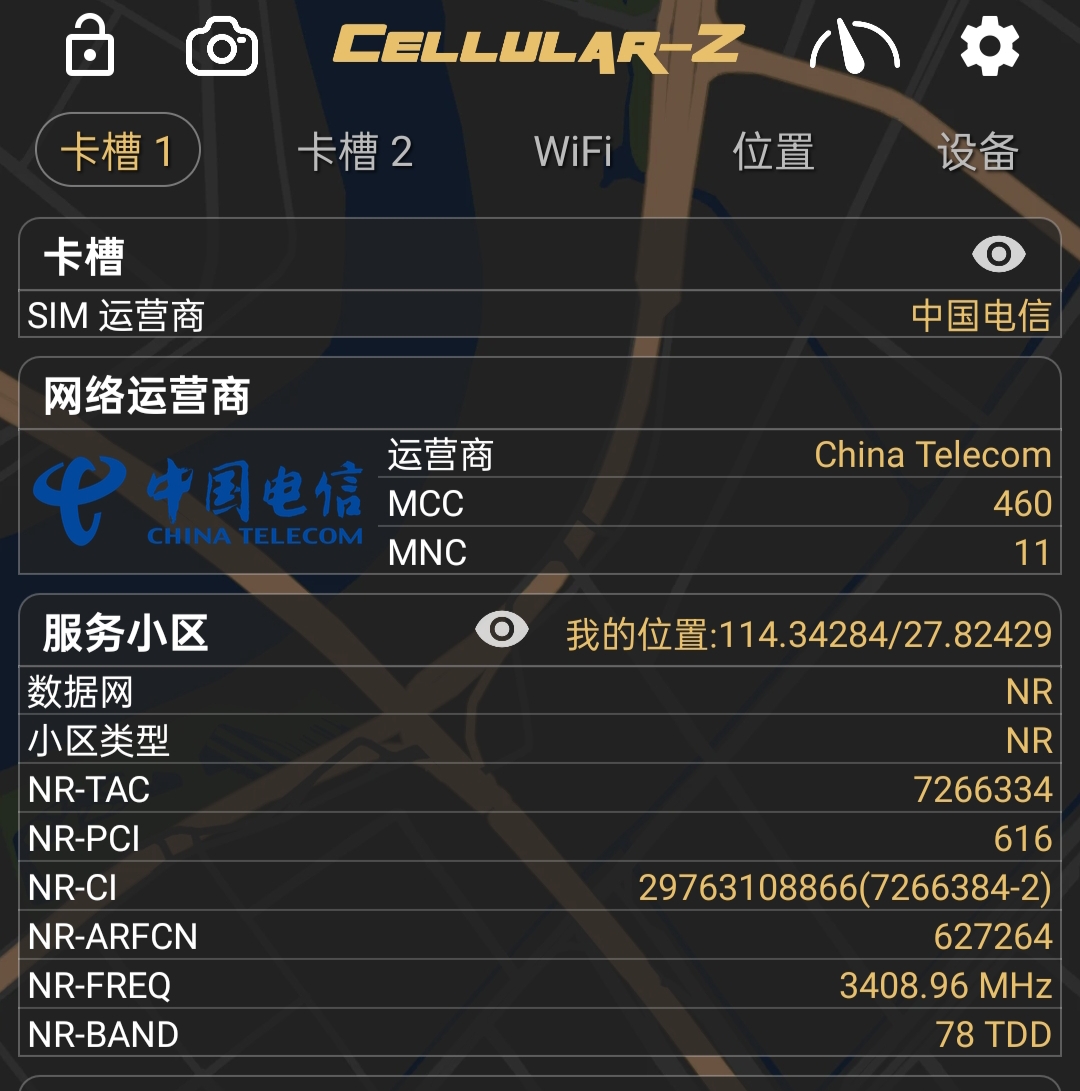Switch to the 卡槽 2 tab

(x=355, y=152)
